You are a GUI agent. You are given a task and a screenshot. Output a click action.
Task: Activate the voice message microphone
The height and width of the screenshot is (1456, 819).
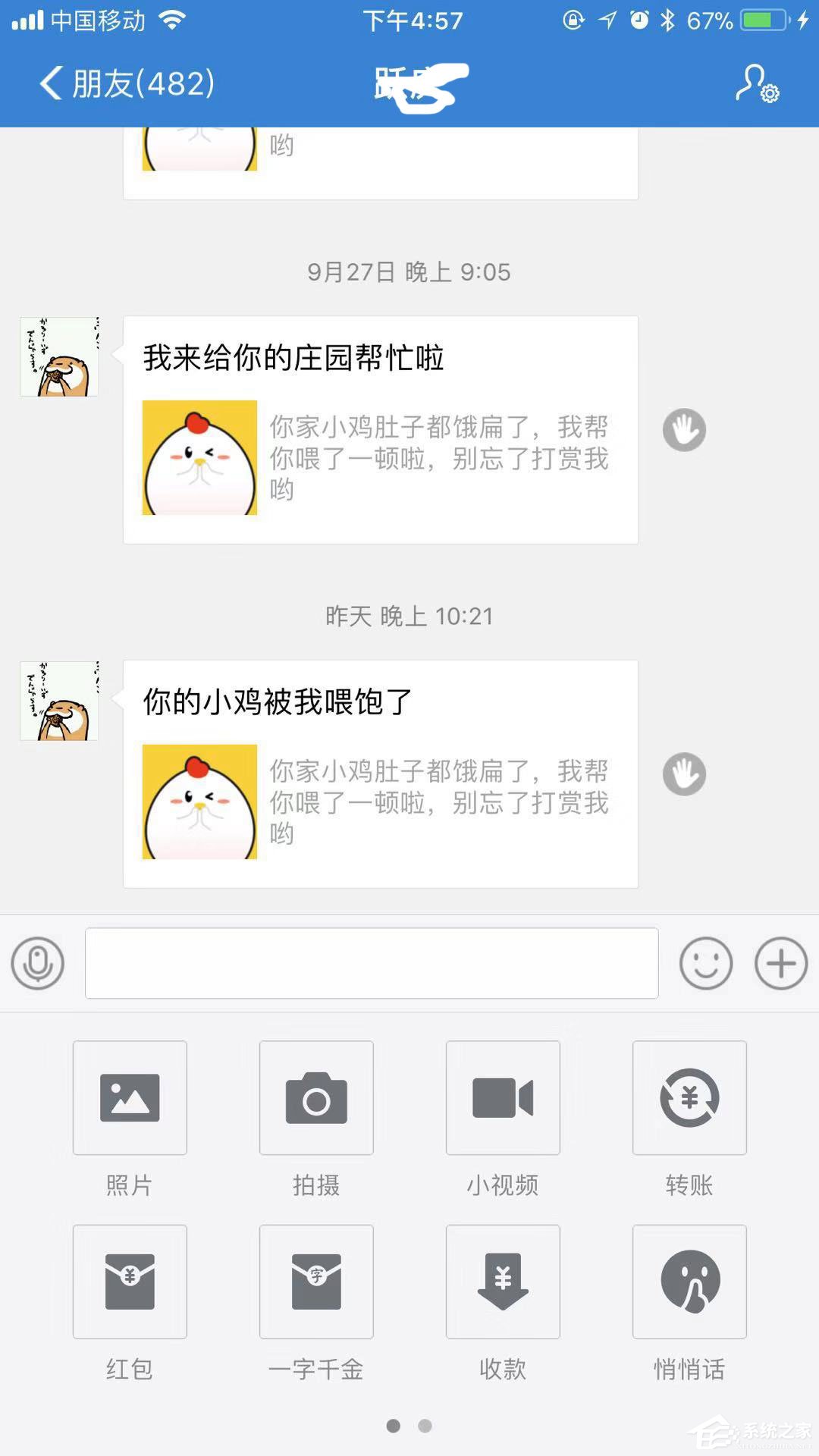[x=39, y=964]
